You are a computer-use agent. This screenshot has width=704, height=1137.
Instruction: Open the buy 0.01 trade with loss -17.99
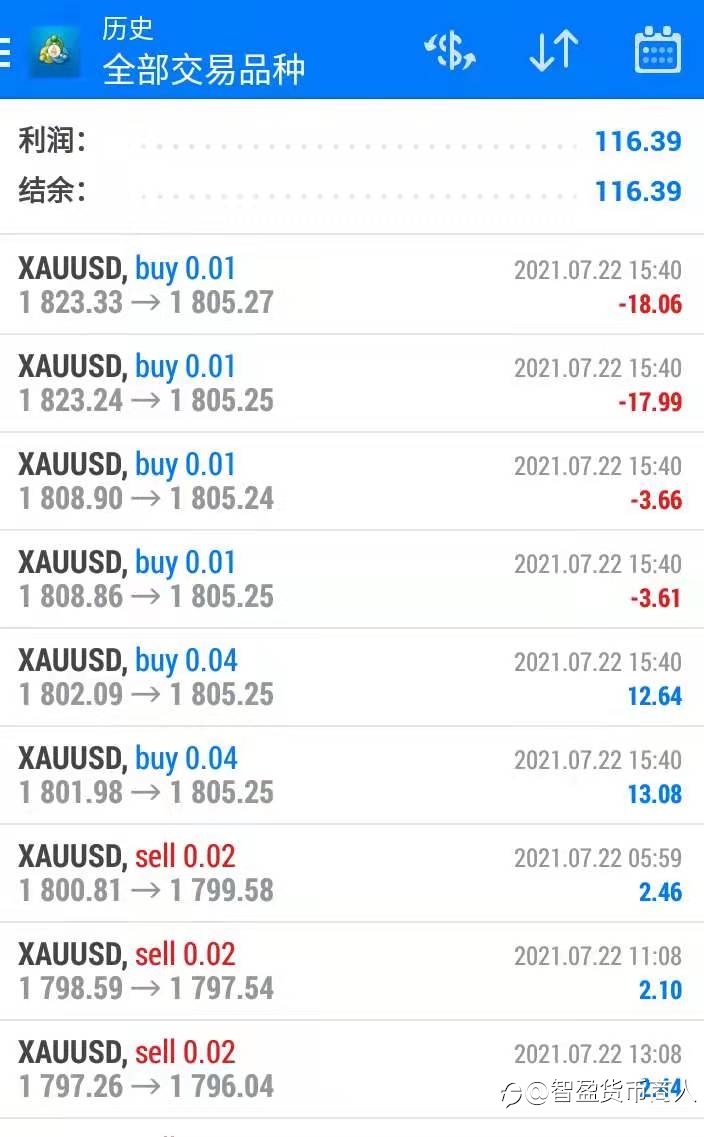[x=352, y=384]
